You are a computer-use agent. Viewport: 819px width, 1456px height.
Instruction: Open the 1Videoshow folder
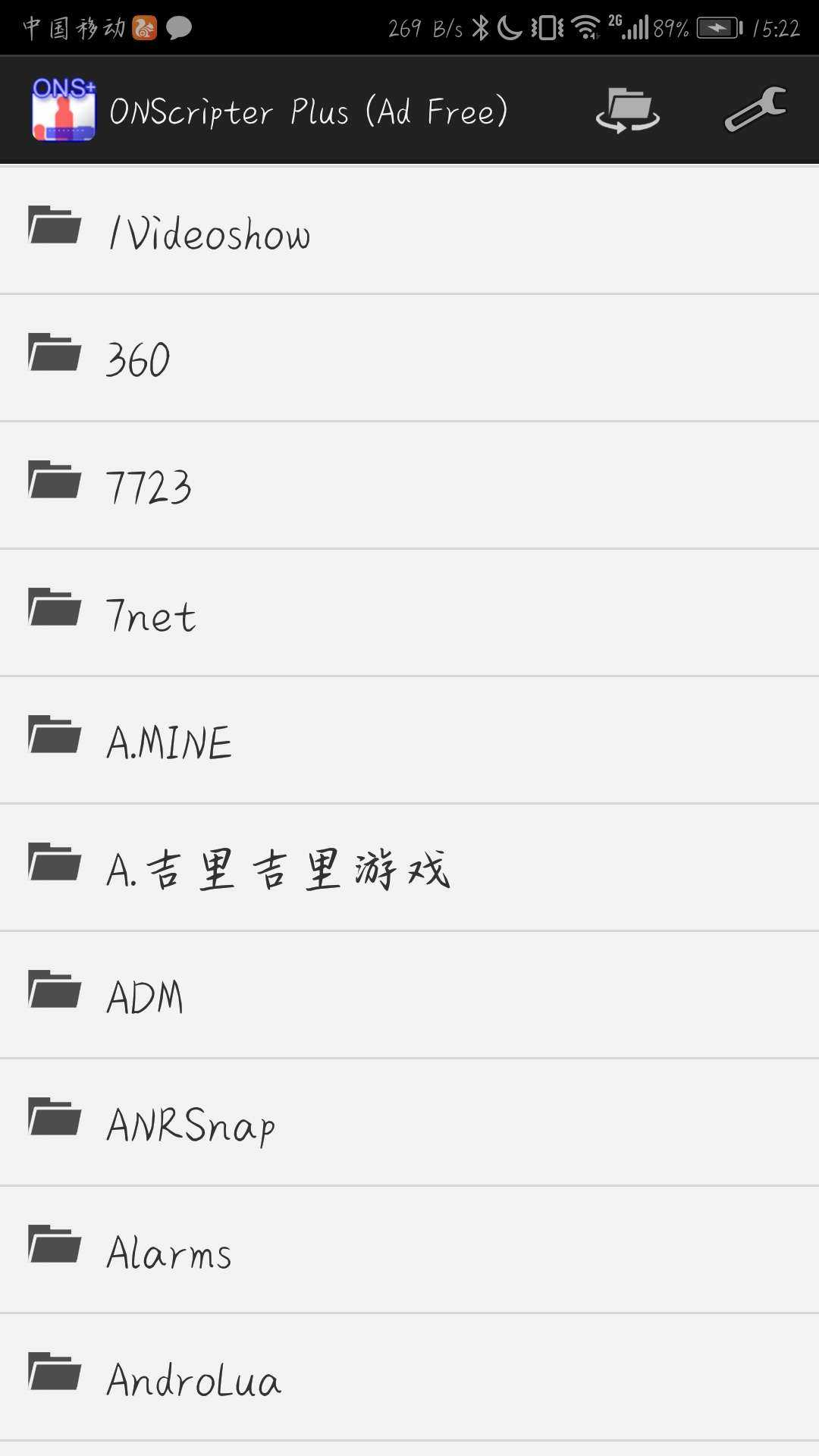[409, 231]
